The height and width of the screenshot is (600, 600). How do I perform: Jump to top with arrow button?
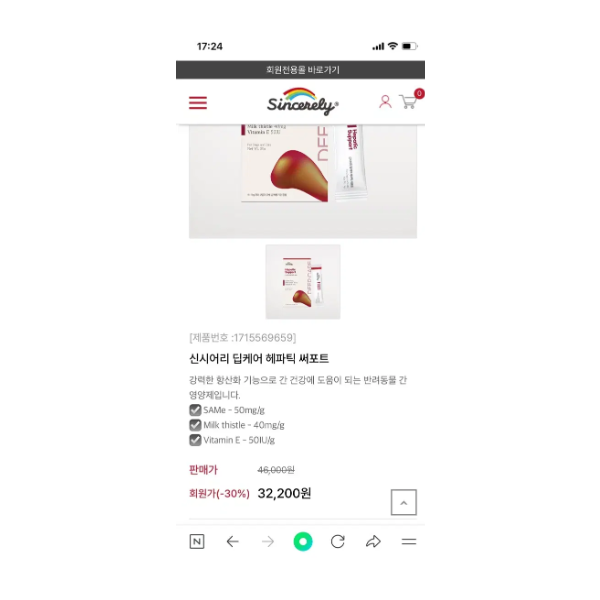(x=403, y=502)
